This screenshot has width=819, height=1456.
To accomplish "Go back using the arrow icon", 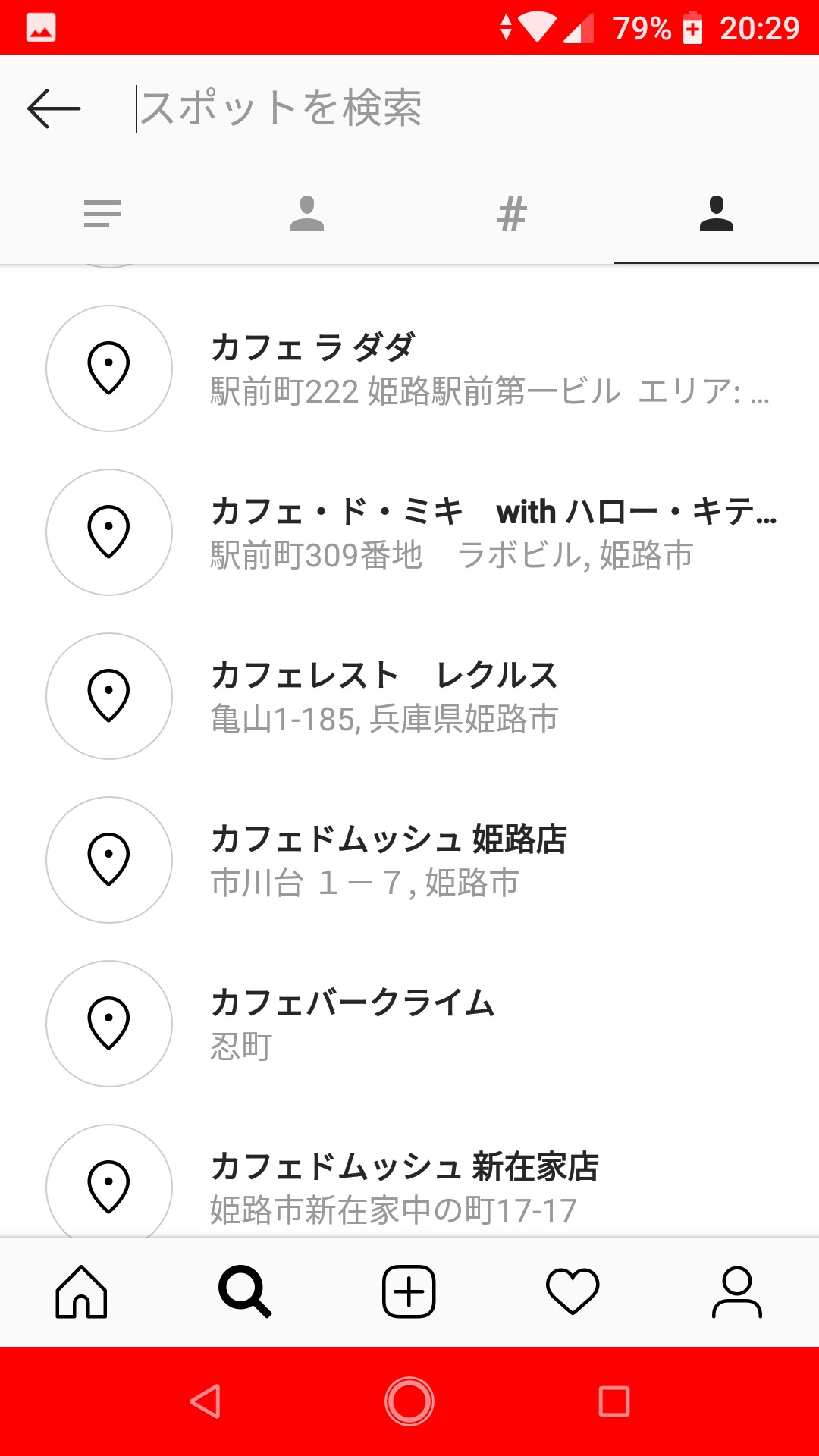I will [53, 108].
